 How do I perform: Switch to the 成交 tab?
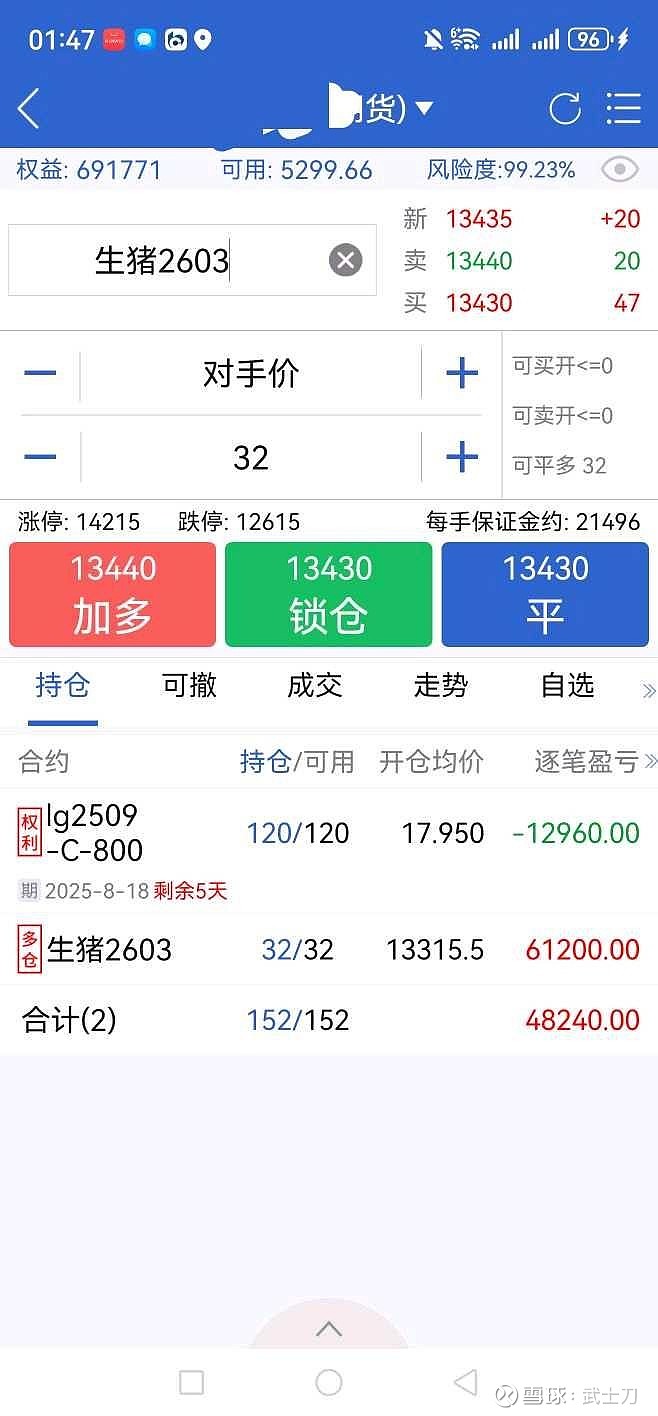[315, 685]
